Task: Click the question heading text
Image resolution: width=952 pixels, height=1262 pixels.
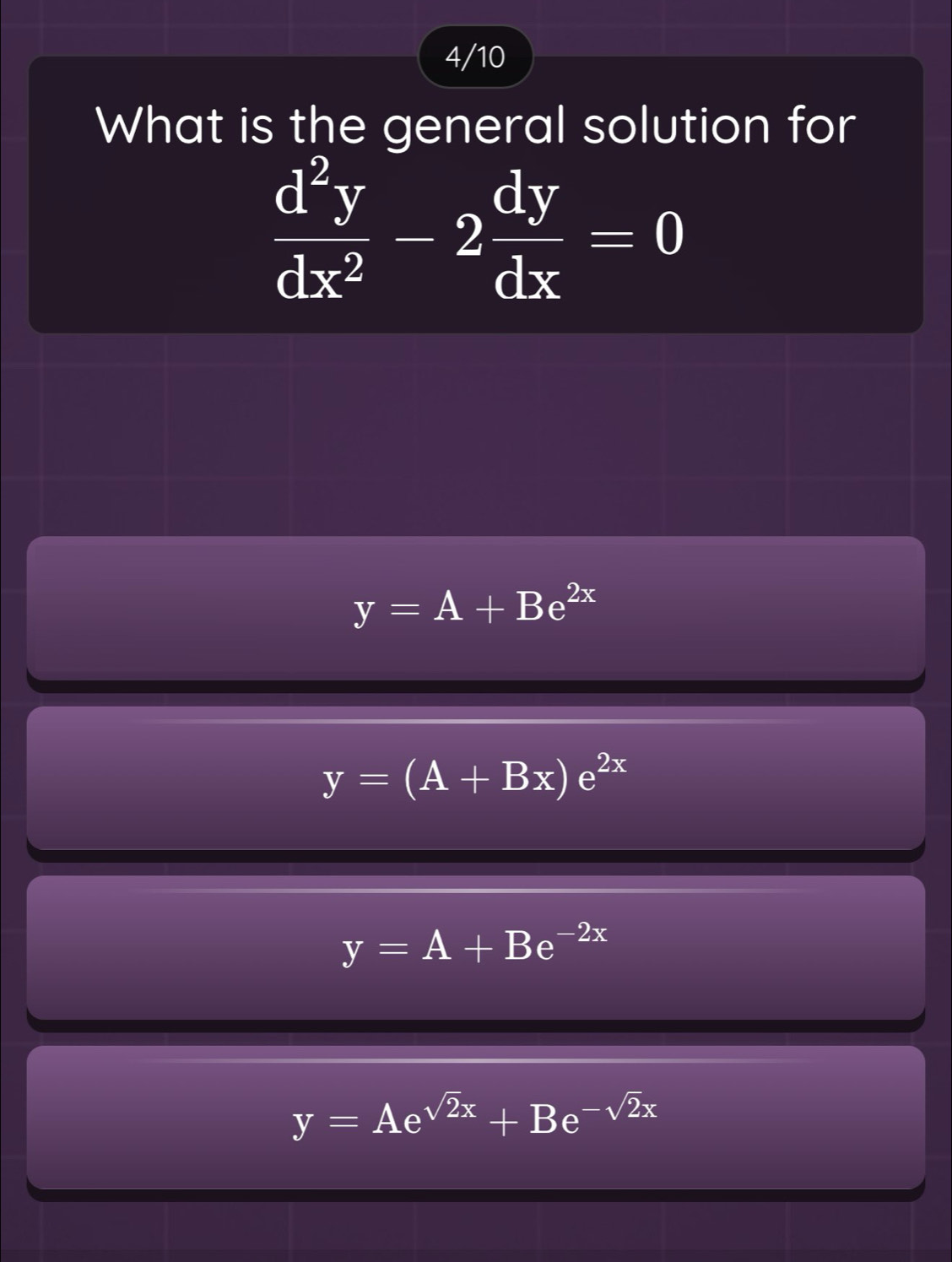Action: click(x=476, y=125)
